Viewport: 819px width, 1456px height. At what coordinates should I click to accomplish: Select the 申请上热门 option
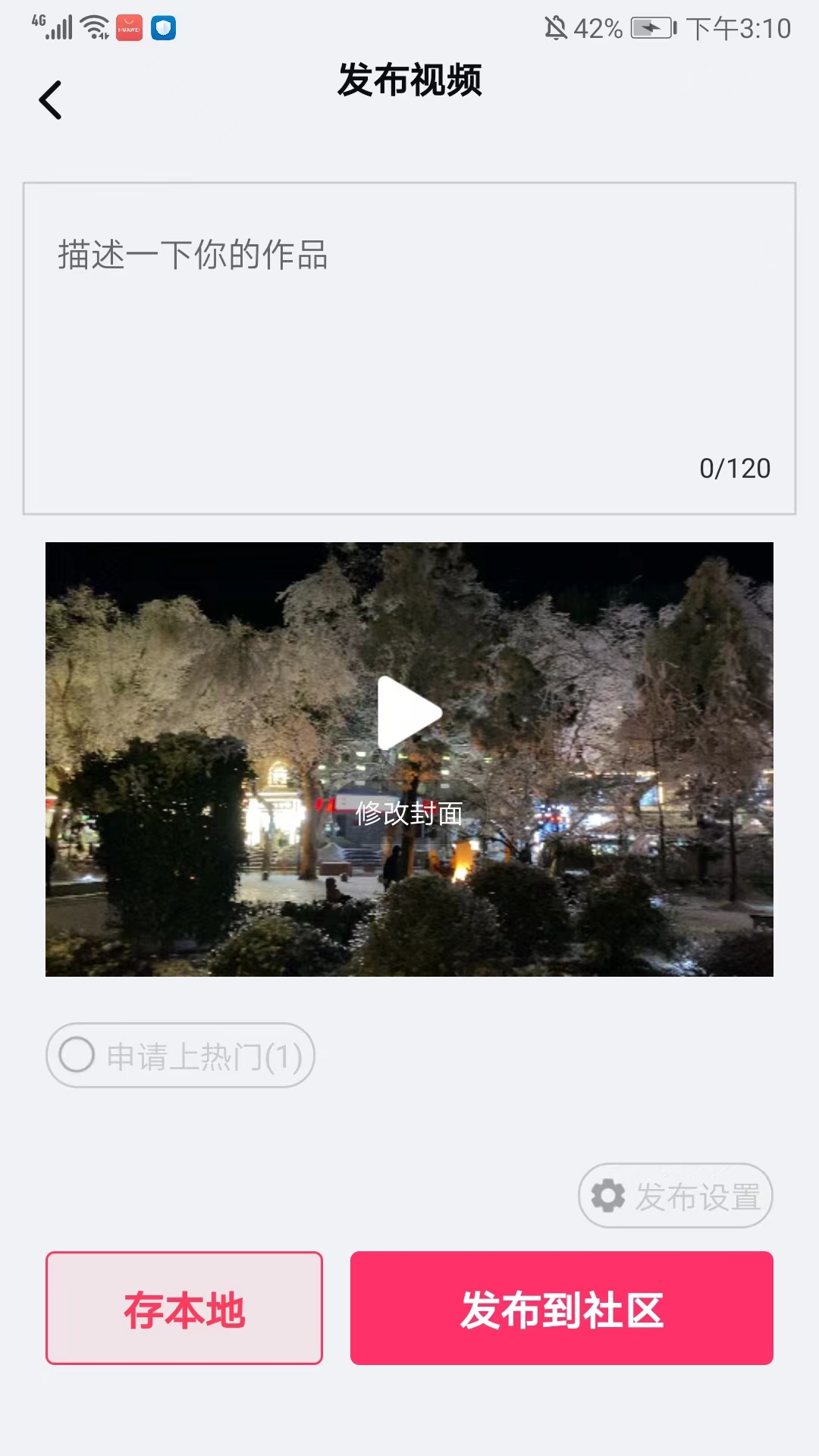coord(180,1056)
